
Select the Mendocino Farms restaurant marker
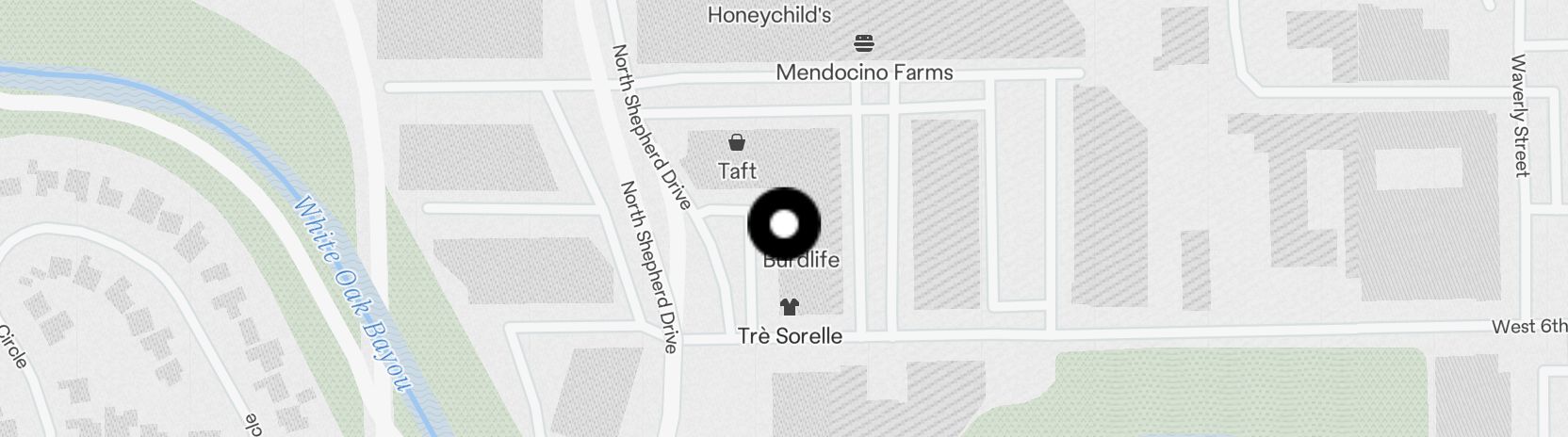point(865,43)
